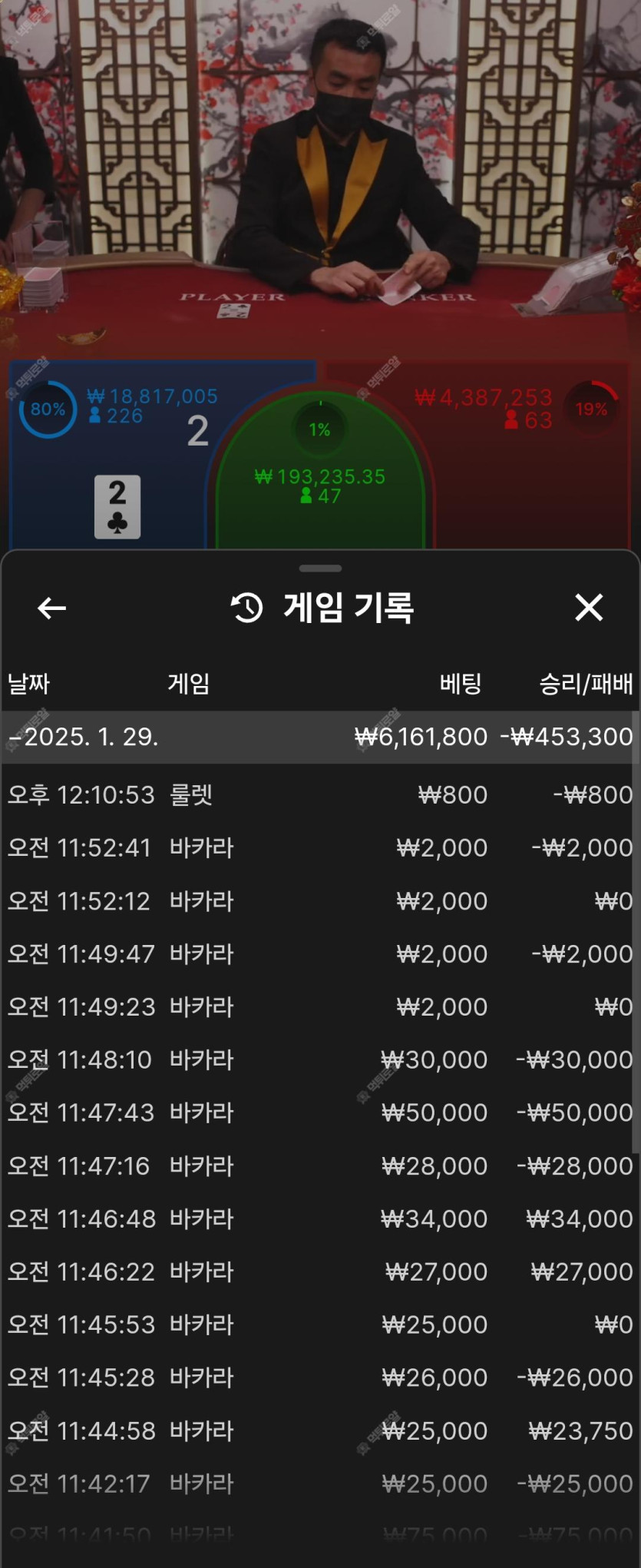Open the 11:52:41 baccarat record

319,847
